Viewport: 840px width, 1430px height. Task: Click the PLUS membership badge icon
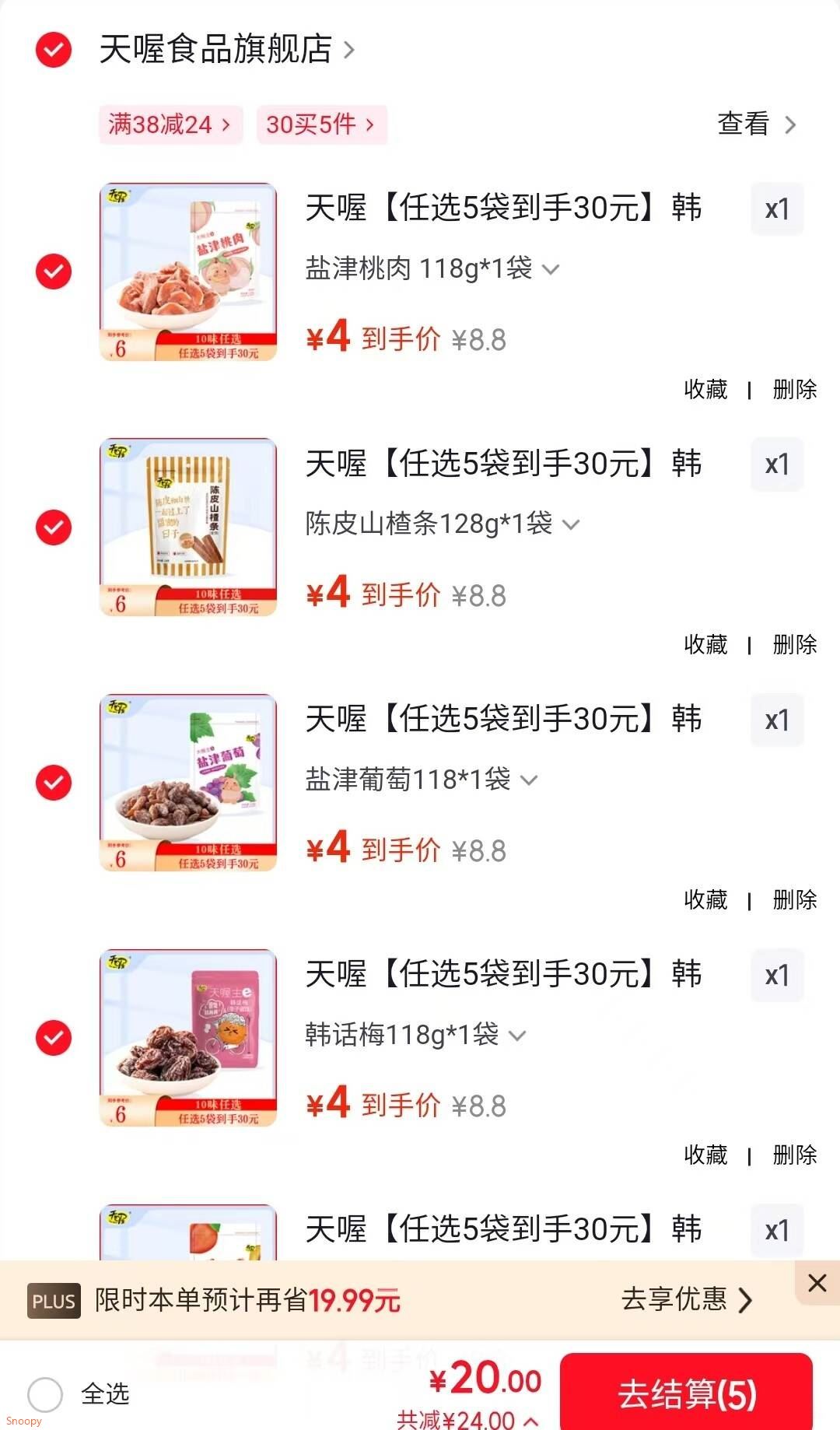pyautogui.click(x=52, y=1301)
